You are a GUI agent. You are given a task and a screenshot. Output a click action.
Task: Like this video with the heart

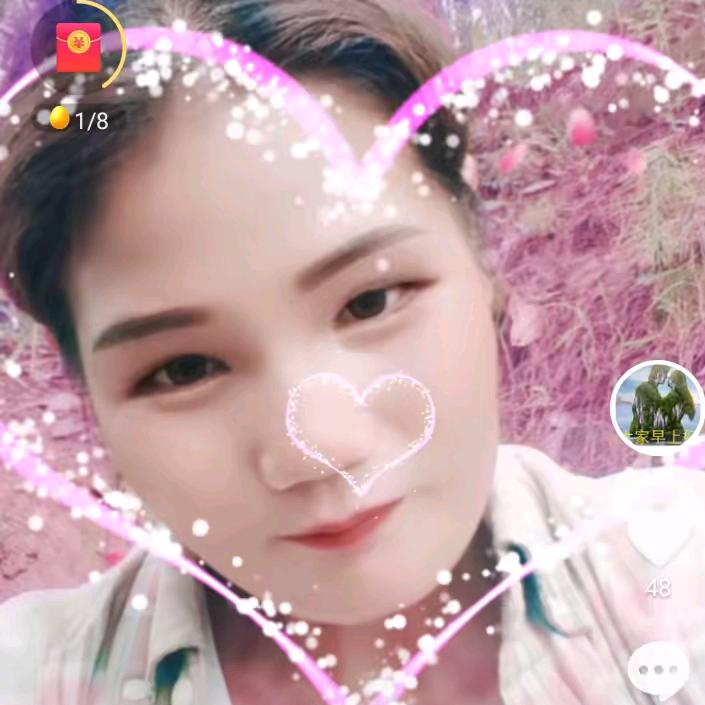[659, 539]
